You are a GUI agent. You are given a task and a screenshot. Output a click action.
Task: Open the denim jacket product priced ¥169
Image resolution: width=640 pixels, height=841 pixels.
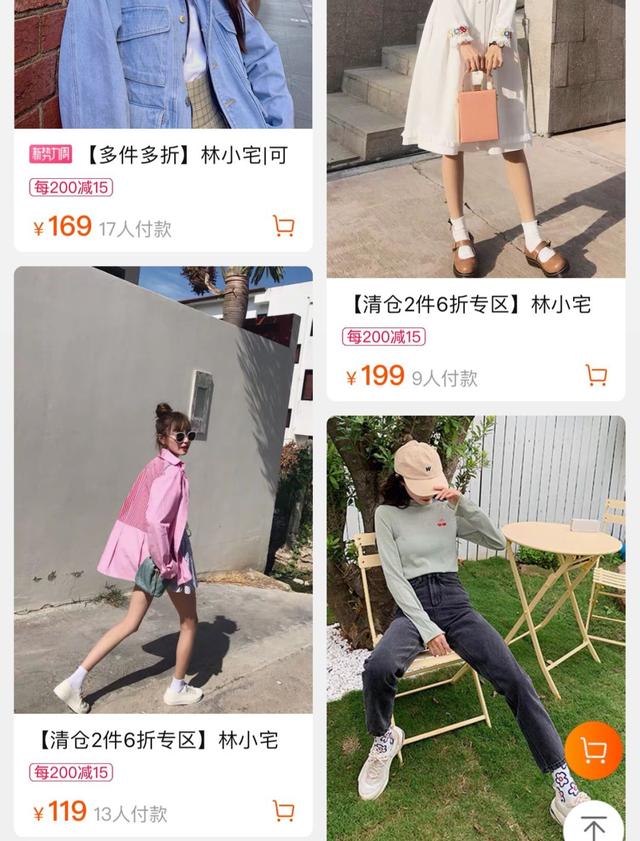[163, 64]
